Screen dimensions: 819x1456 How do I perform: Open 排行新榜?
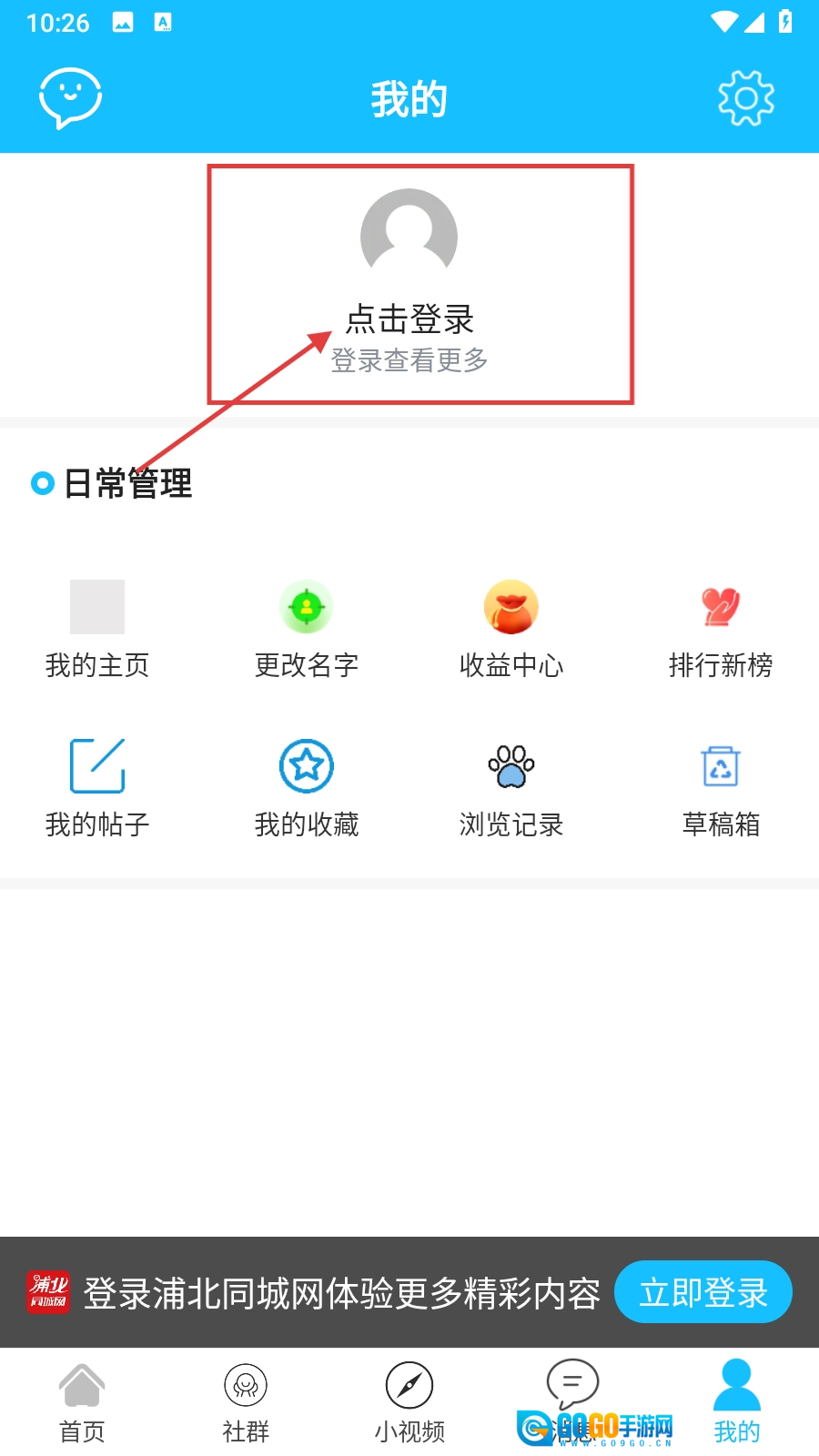[x=720, y=628]
